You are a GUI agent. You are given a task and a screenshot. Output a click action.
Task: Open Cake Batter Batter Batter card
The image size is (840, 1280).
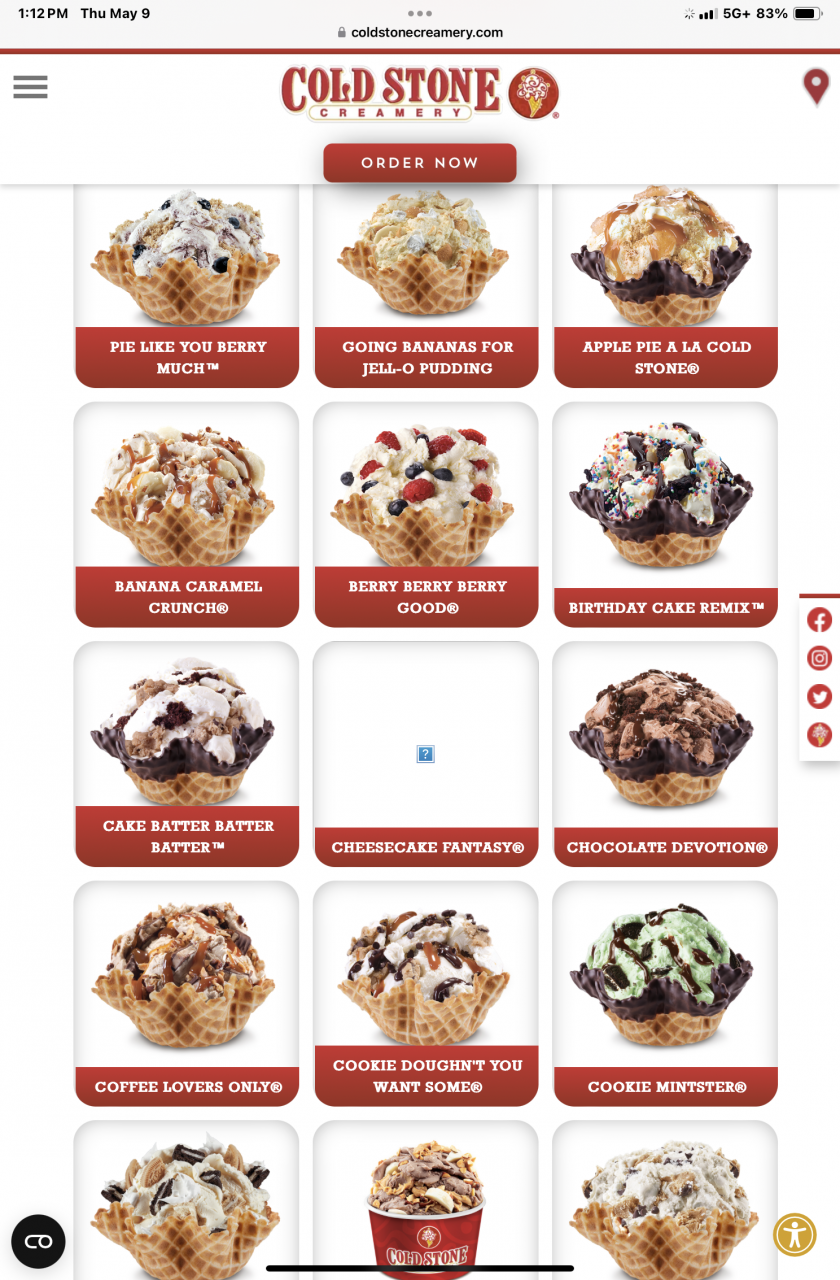point(187,755)
